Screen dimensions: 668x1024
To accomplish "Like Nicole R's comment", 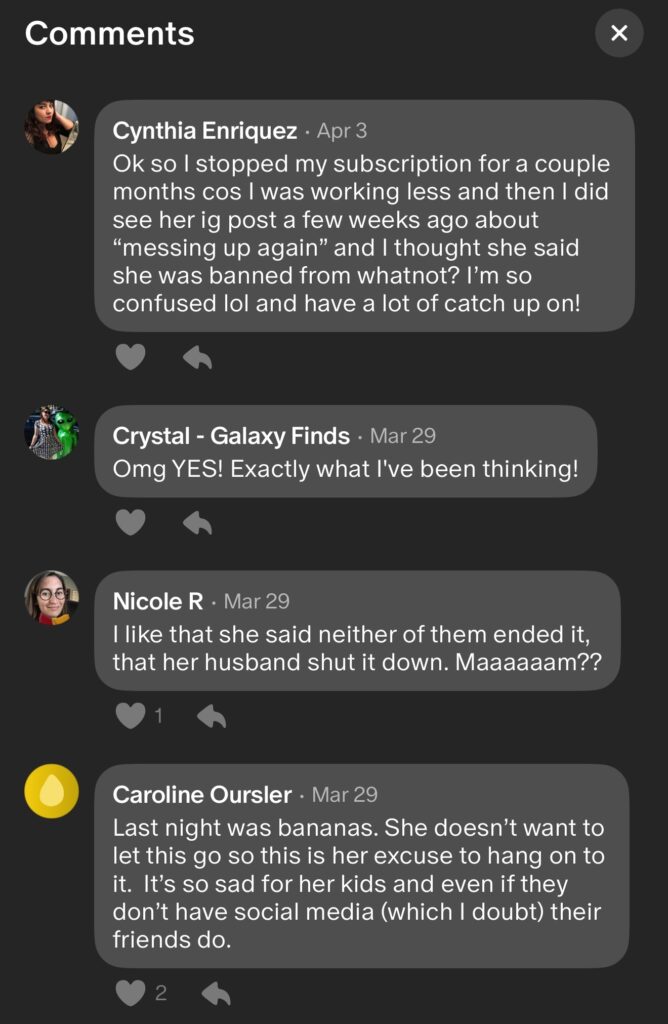I will [x=131, y=716].
